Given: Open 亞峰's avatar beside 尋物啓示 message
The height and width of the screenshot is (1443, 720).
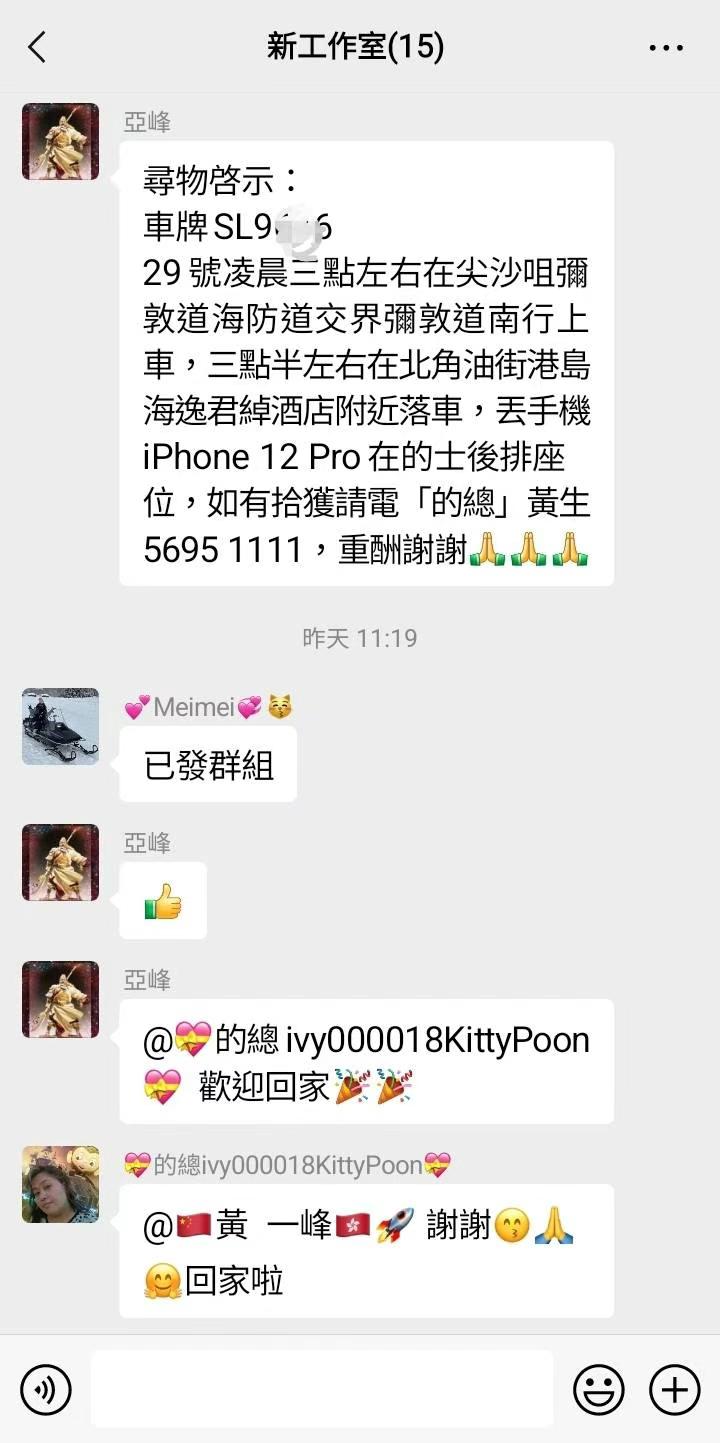Looking at the screenshot, I should (61, 142).
